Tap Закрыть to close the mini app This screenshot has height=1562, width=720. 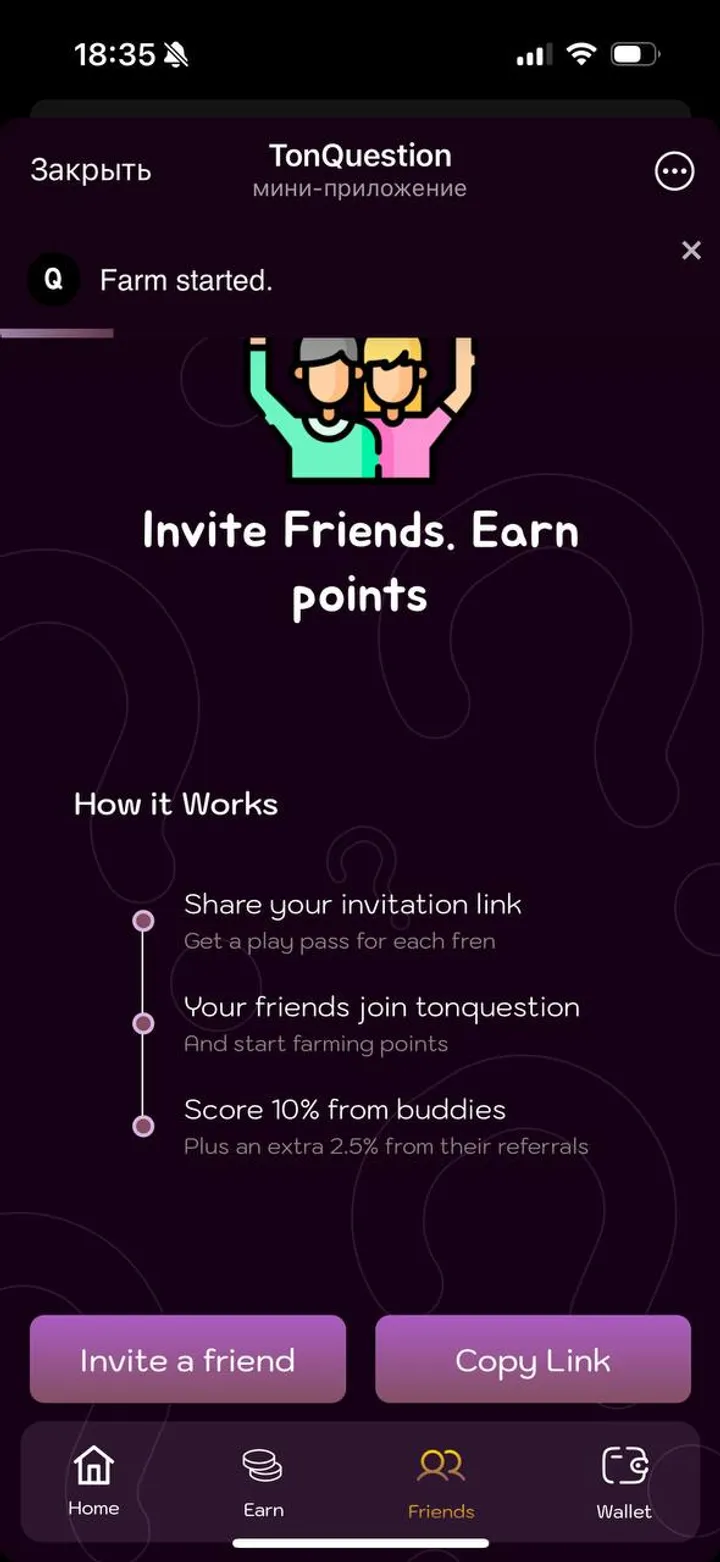pos(90,171)
